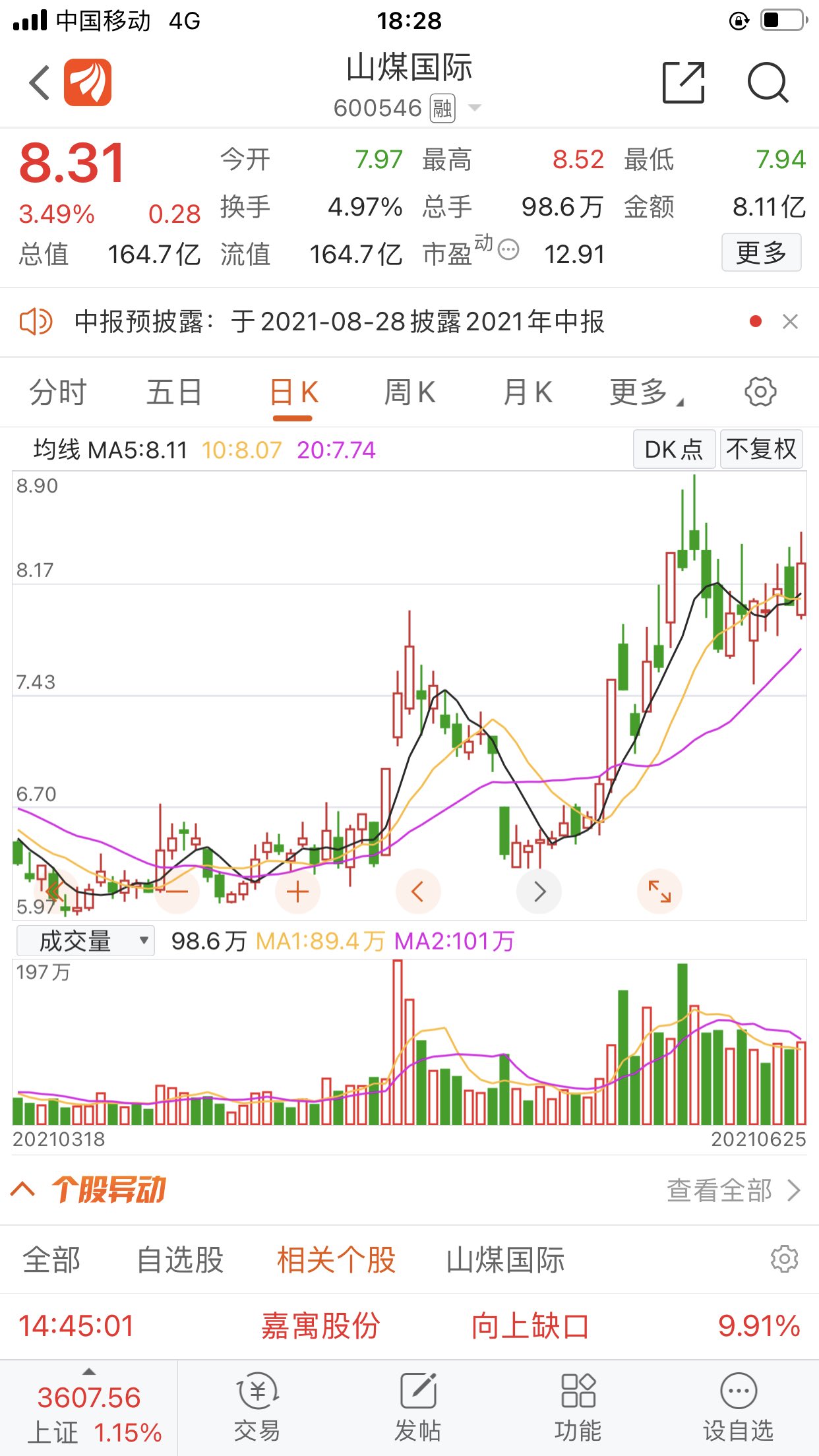Switch to the 分时 chart tab
The image size is (819, 1456).
coord(58,393)
